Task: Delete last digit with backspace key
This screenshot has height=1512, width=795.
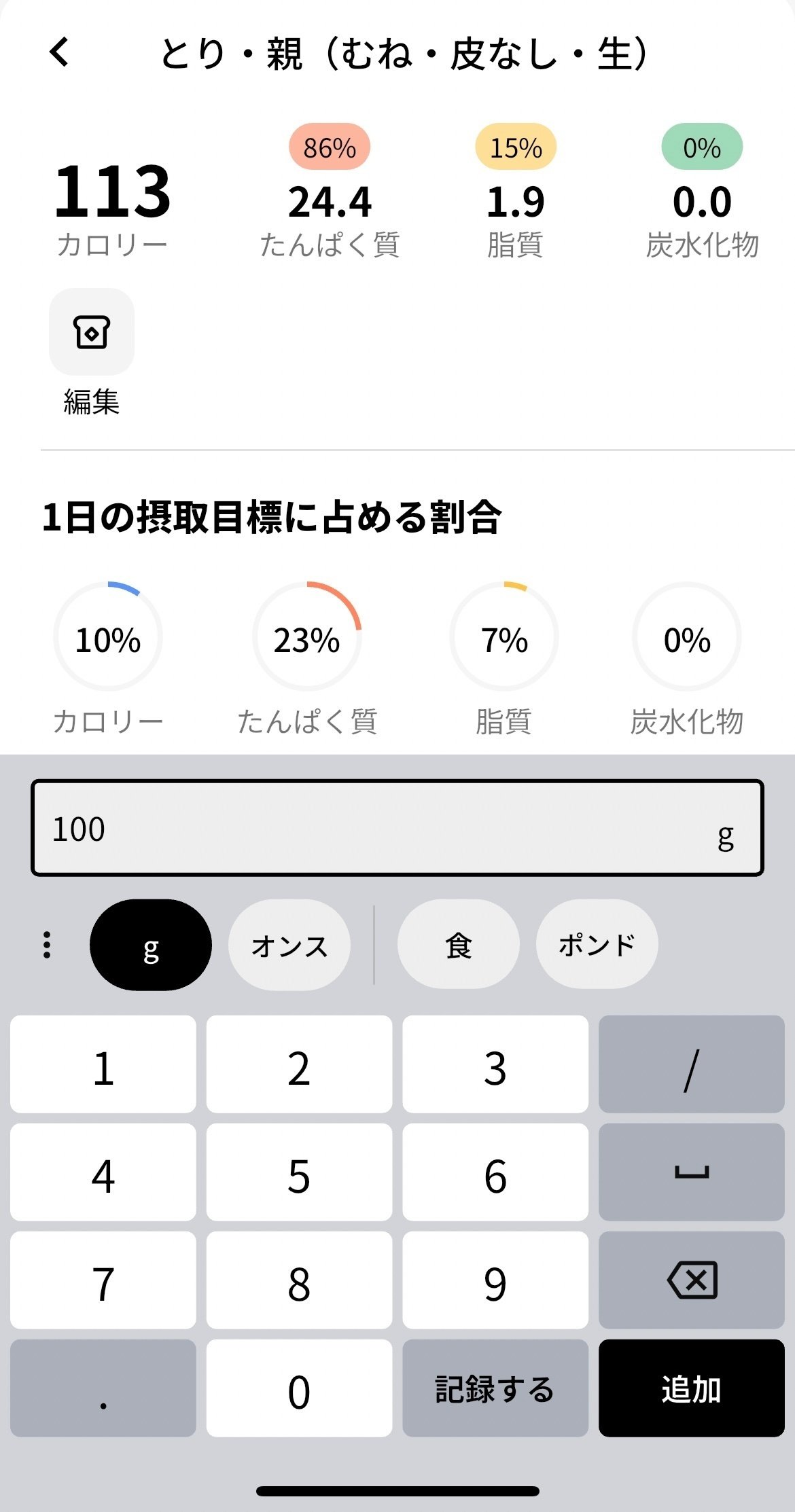Action: click(x=692, y=1280)
